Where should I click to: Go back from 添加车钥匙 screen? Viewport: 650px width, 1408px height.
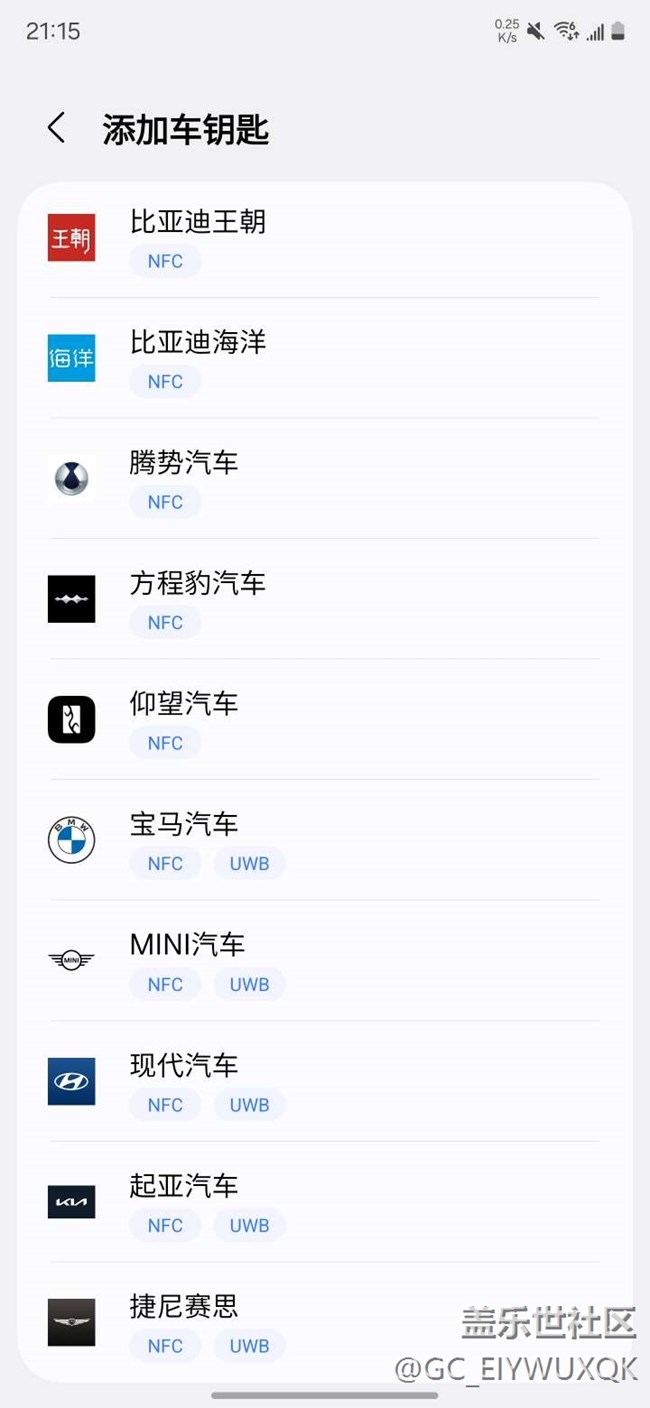tap(57, 129)
